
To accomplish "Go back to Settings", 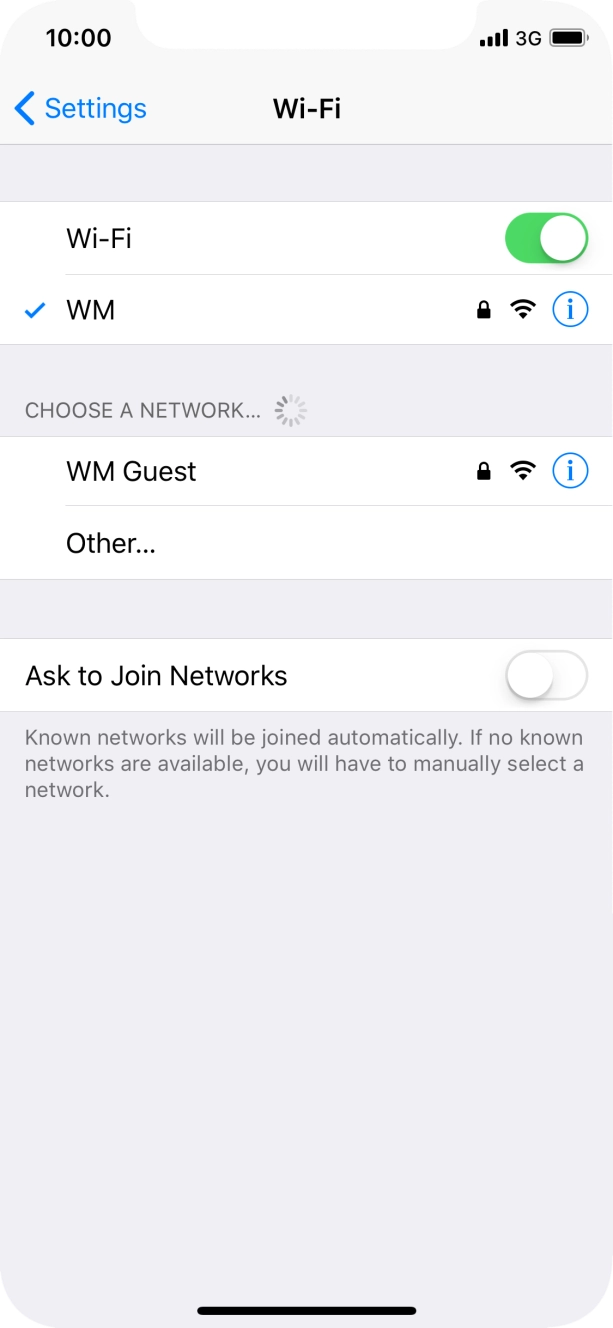I will pos(81,109).
